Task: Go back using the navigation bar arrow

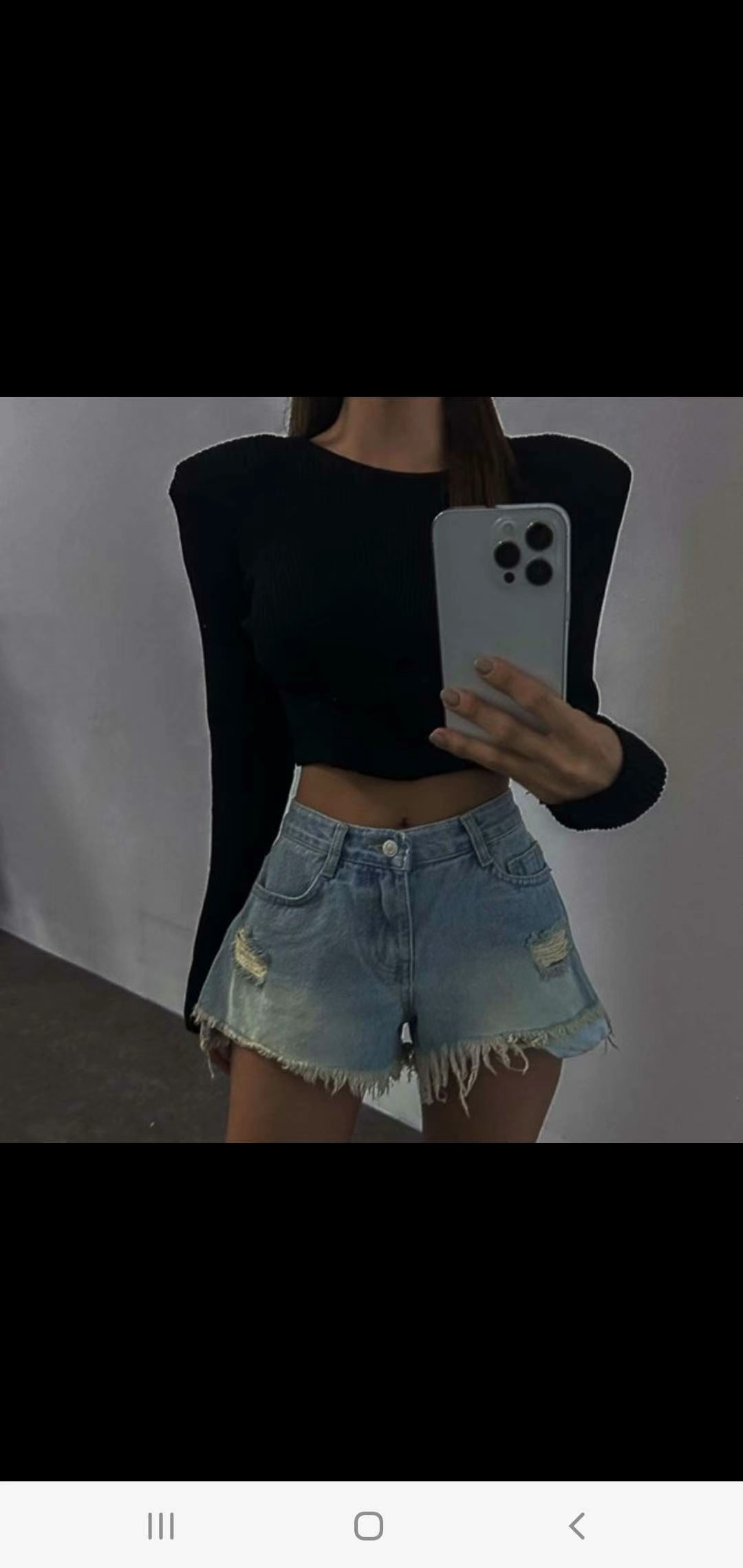Action: pyautogui.click(x=577, y=1525)
